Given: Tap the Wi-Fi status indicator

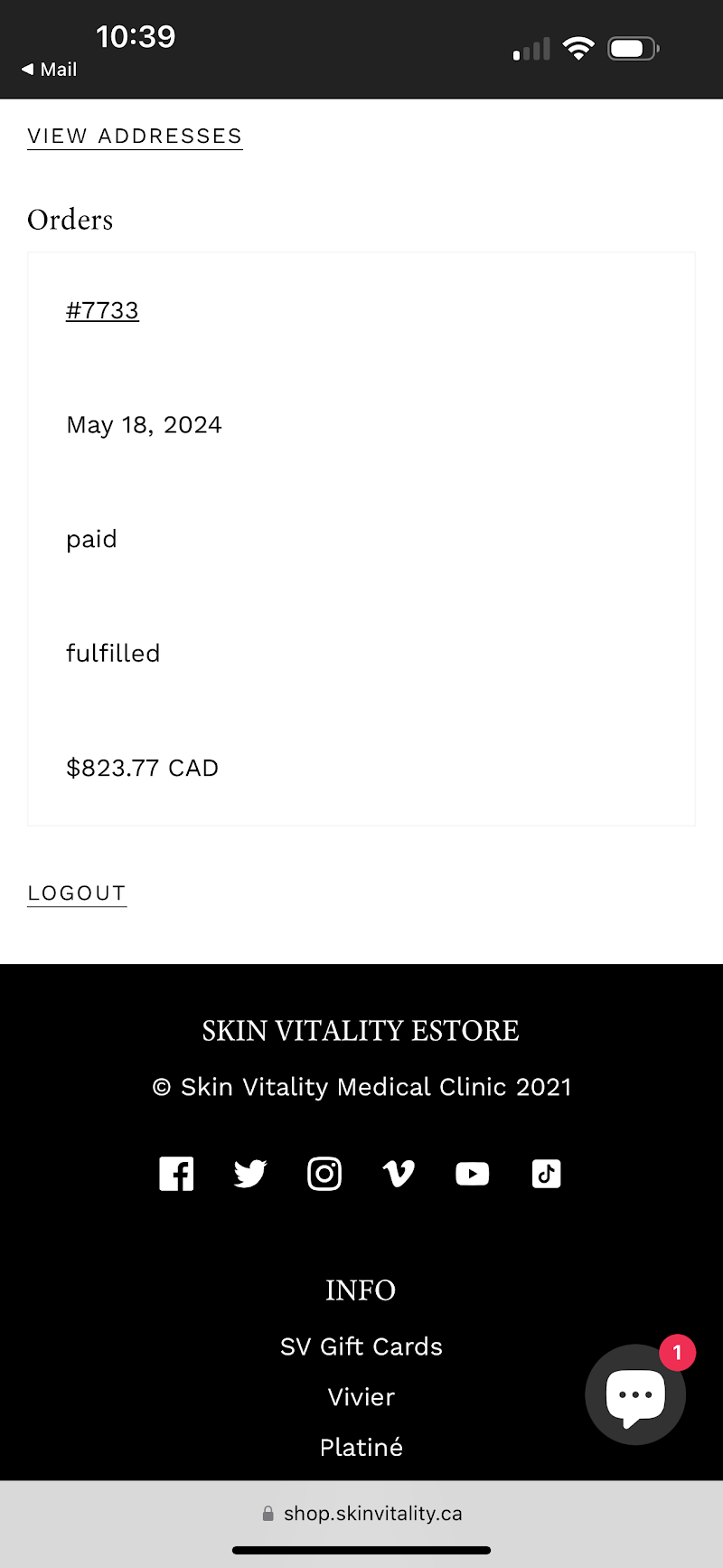Looking at the screenshot, I should [x=578, y=47].
